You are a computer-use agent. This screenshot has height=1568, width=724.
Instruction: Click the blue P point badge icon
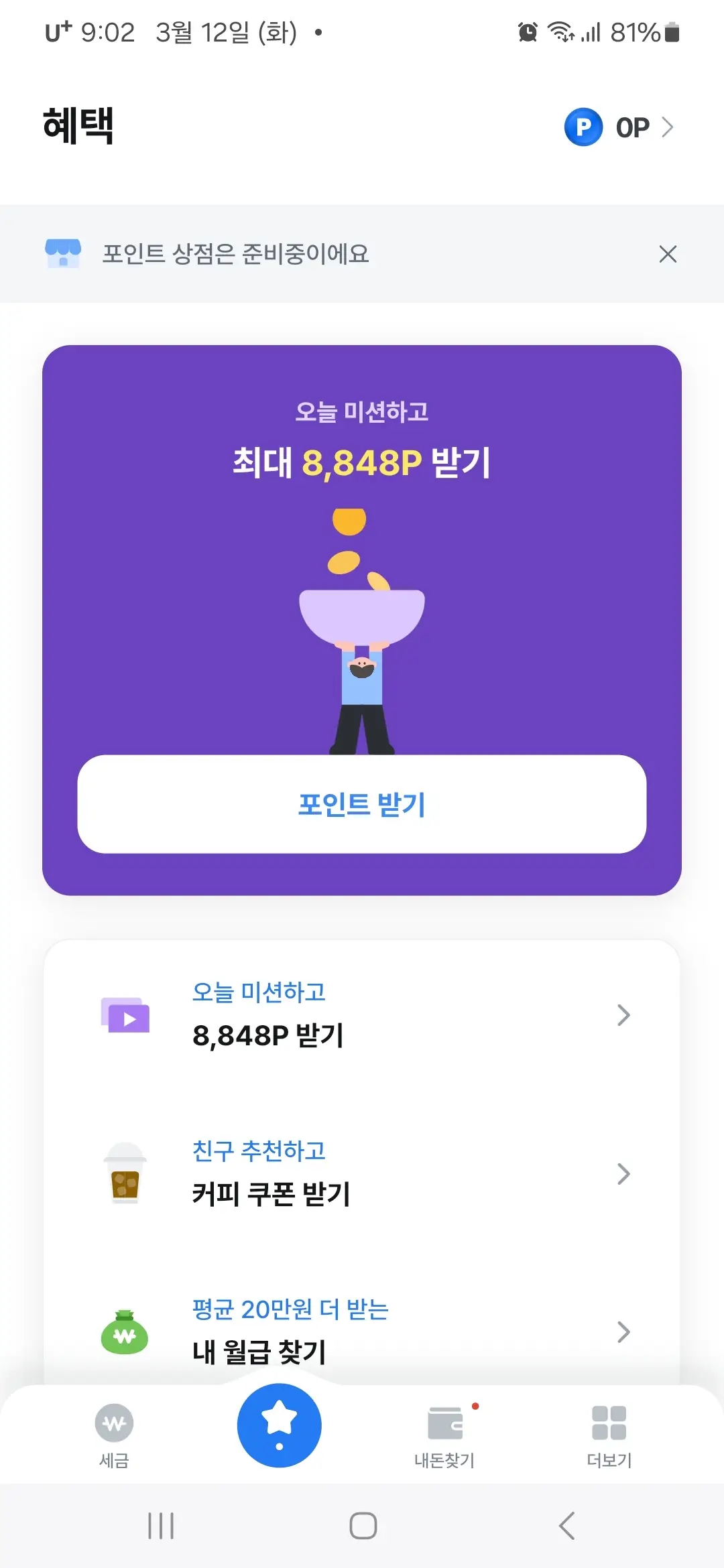point(583,127)
